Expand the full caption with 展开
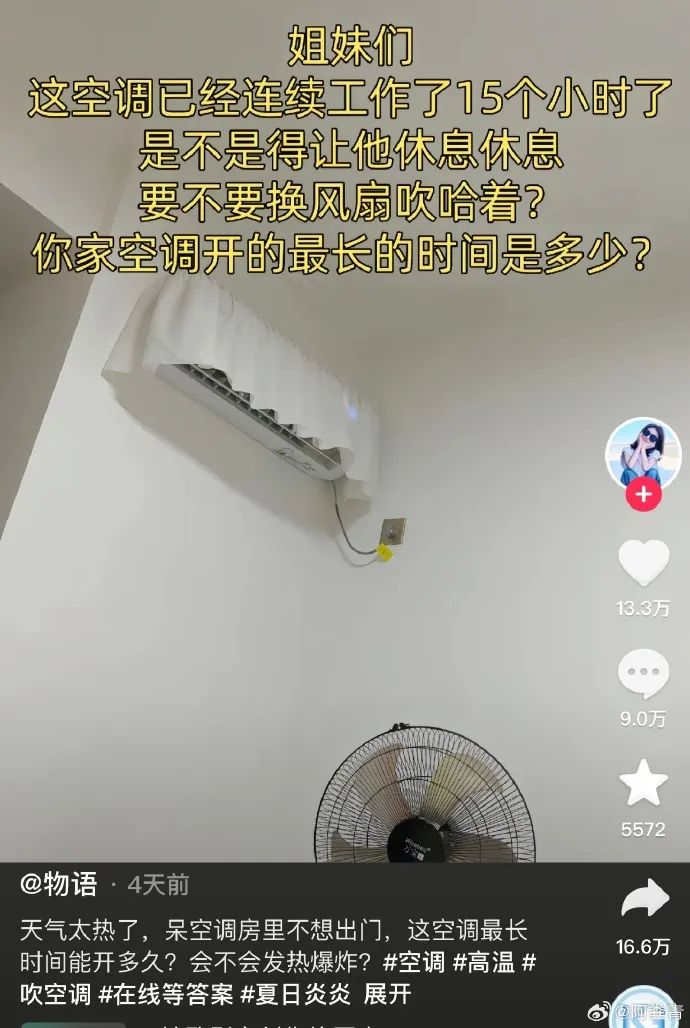The image size is (690, 1028). [x=387, y=995]
